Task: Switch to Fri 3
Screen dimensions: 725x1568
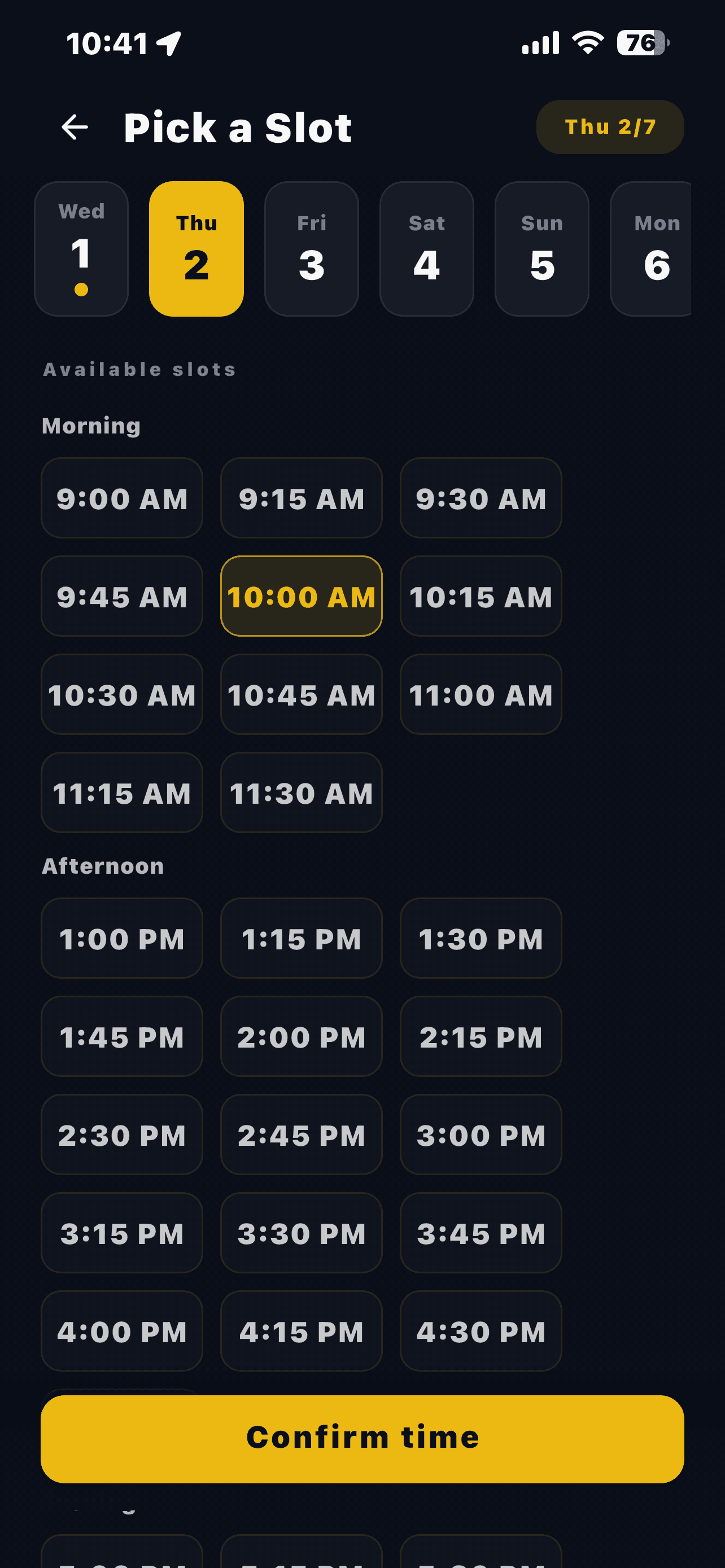Action: (312, 249)
